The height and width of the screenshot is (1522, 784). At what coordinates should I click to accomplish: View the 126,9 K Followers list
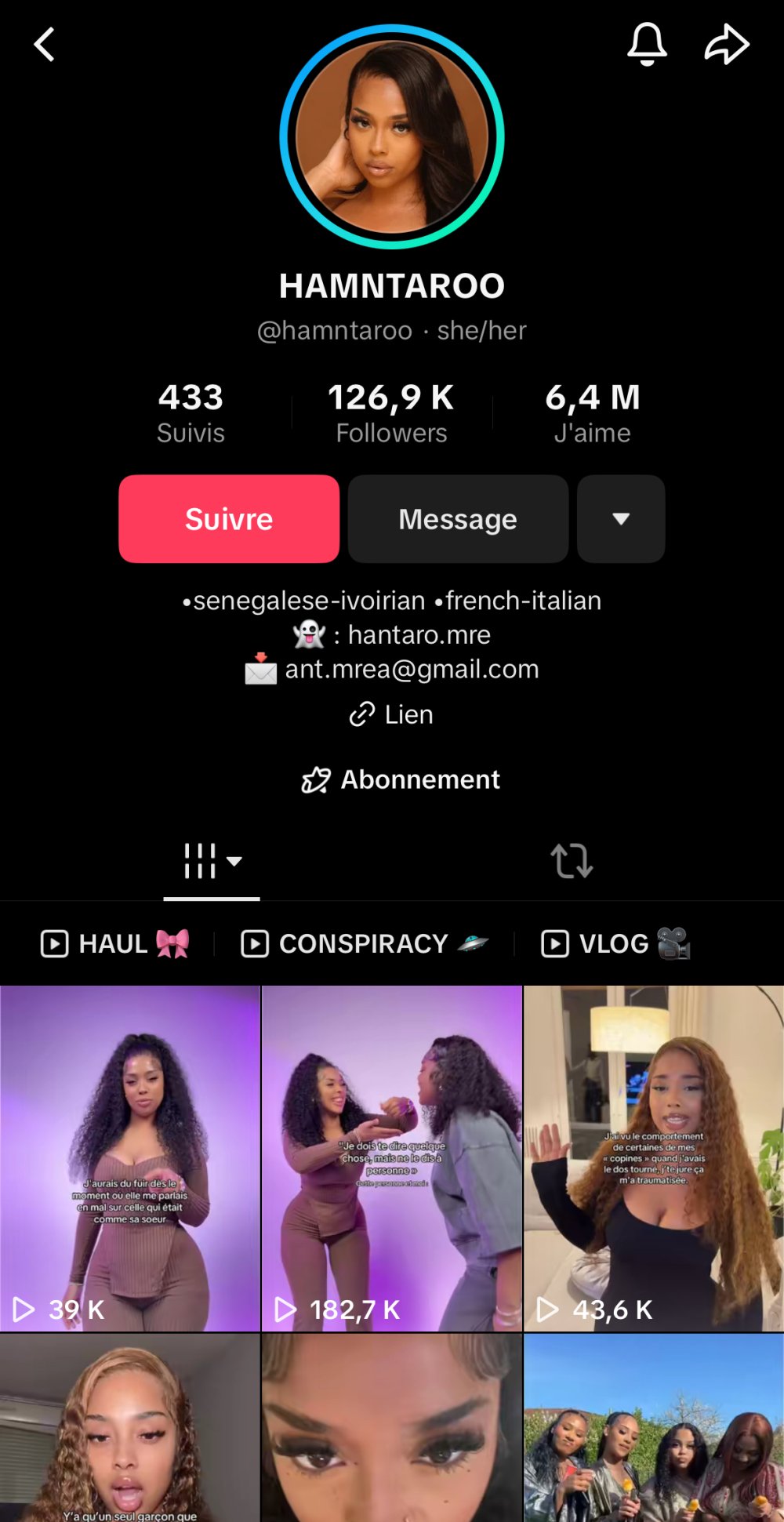(391, 412)
